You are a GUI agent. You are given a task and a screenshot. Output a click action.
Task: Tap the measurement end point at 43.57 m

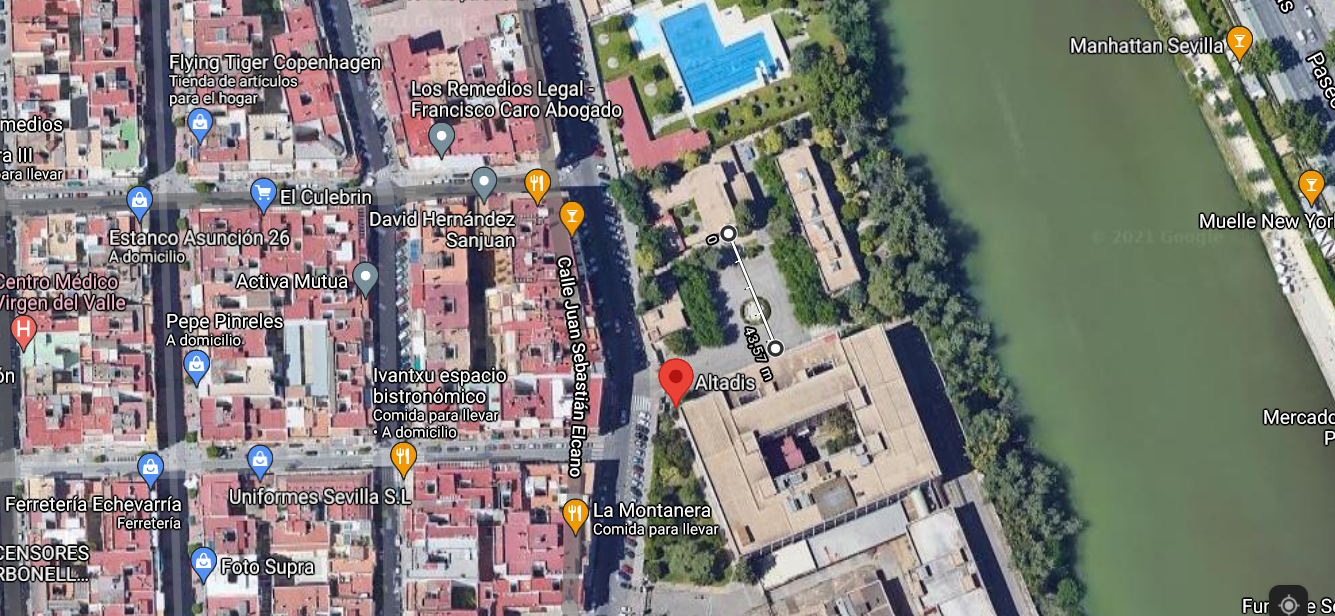click(x=775, y=348)
